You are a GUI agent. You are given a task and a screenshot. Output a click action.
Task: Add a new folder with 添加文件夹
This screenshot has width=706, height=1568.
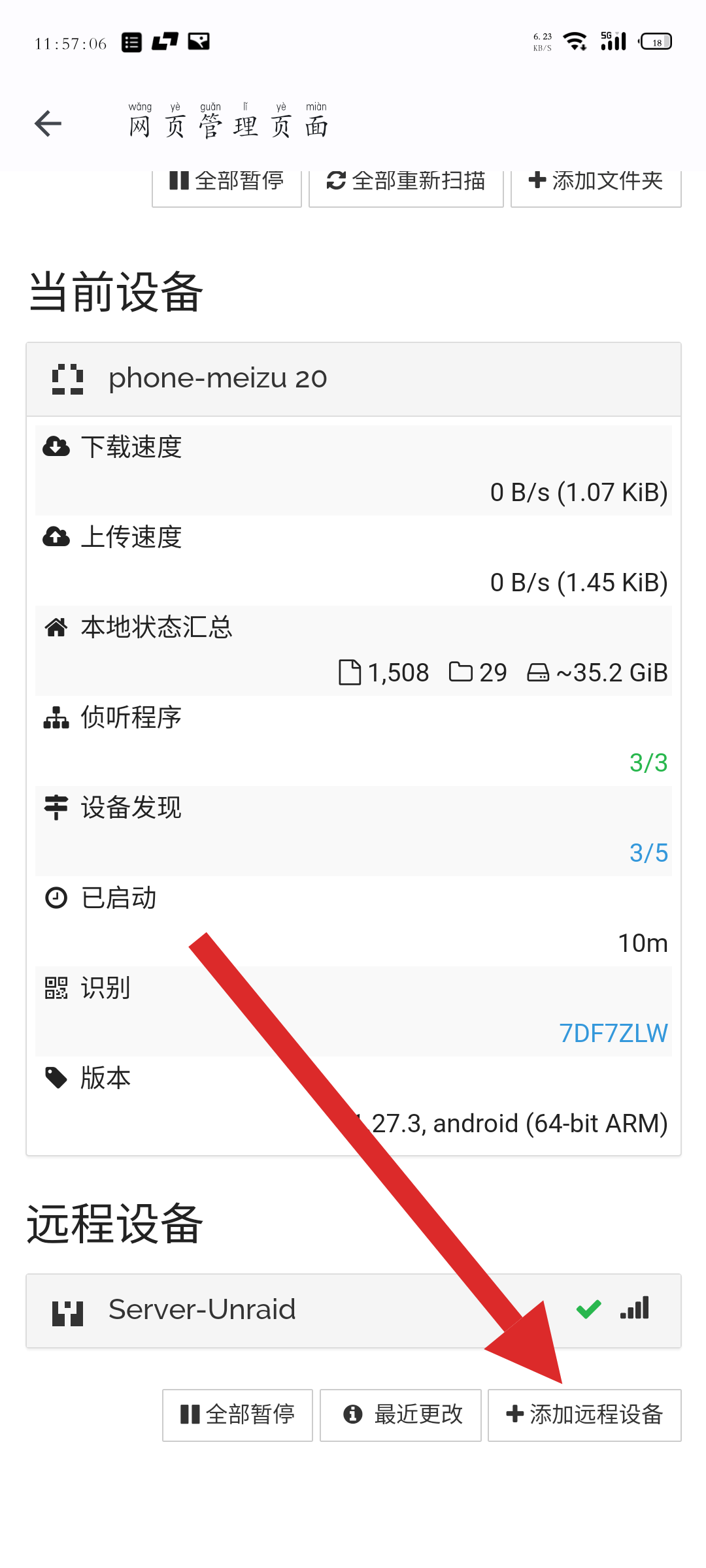(596, 183)
